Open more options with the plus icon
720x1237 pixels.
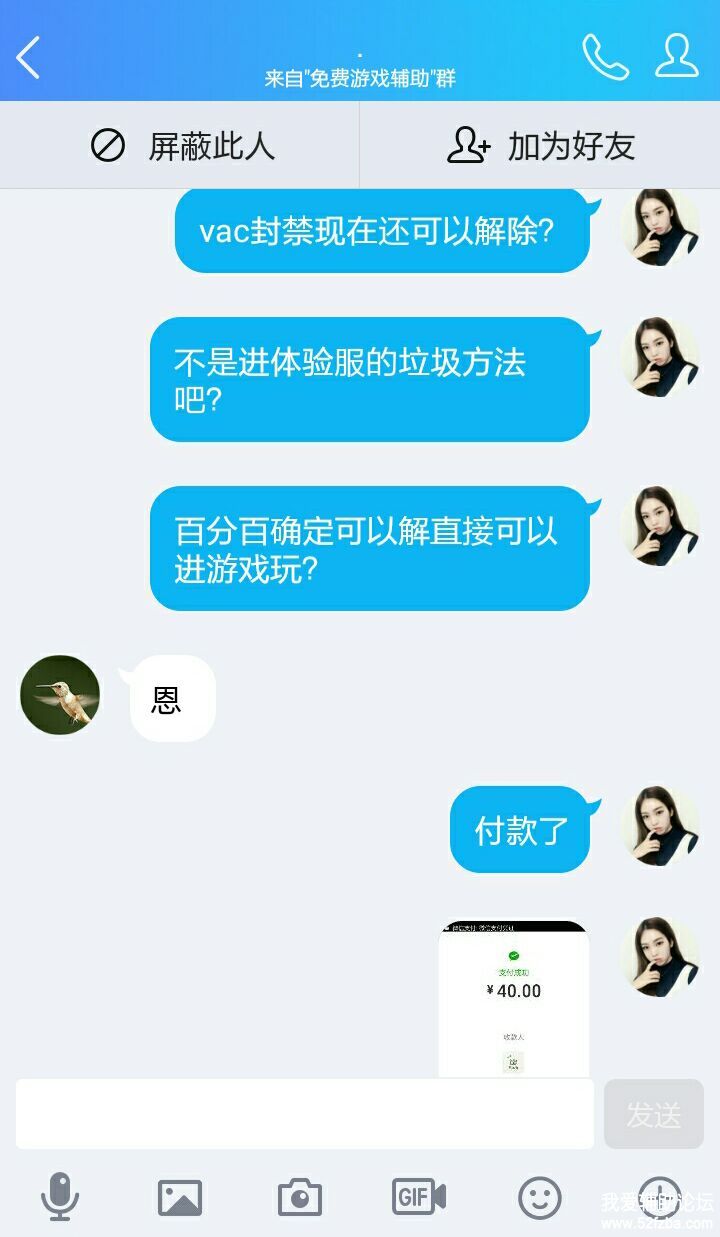(x=659, y=1195)
